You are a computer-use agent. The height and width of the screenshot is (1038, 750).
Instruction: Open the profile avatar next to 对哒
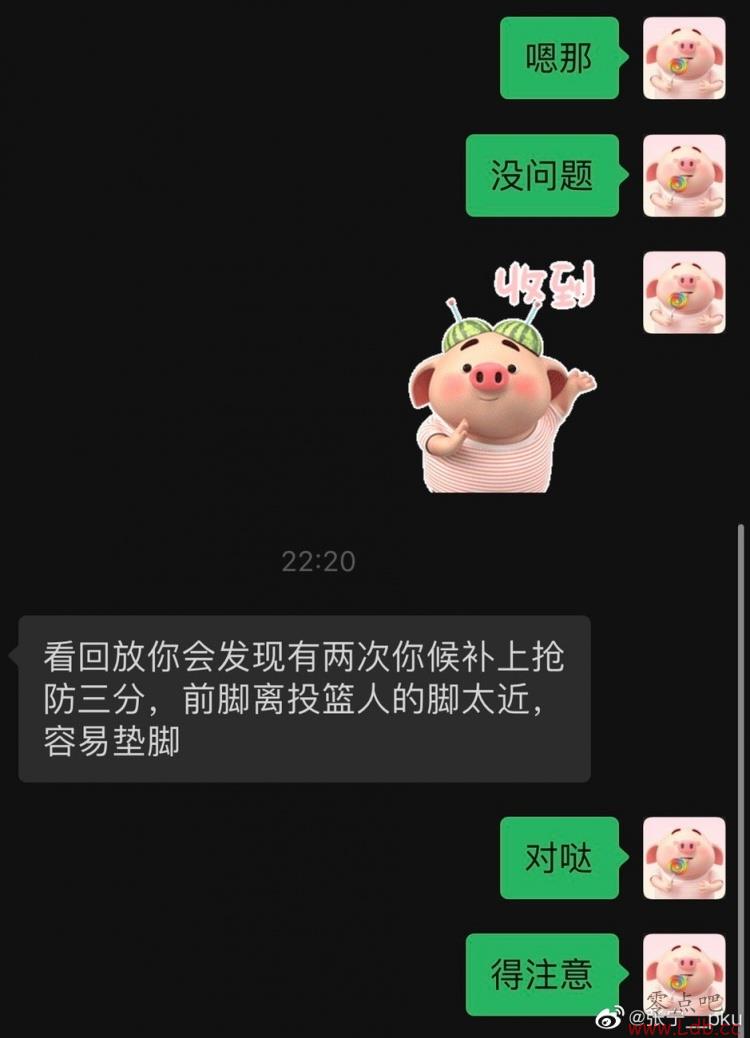click(684, 858)
